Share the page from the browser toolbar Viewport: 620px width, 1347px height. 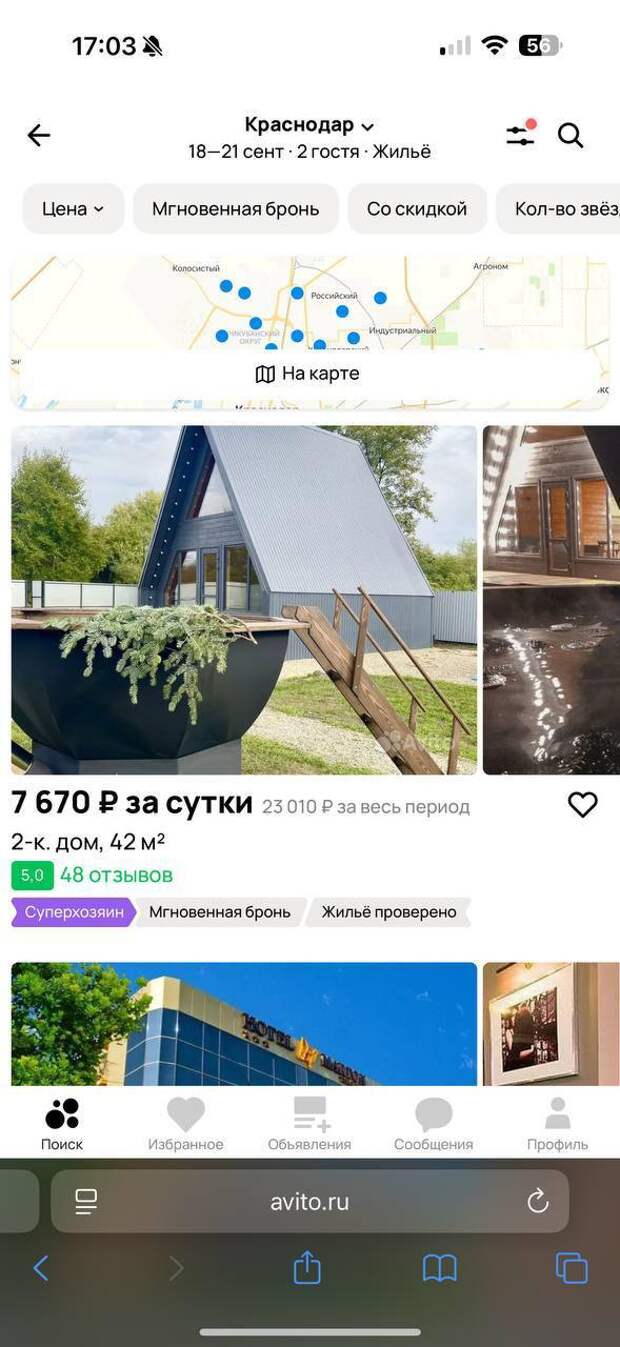307,1268
